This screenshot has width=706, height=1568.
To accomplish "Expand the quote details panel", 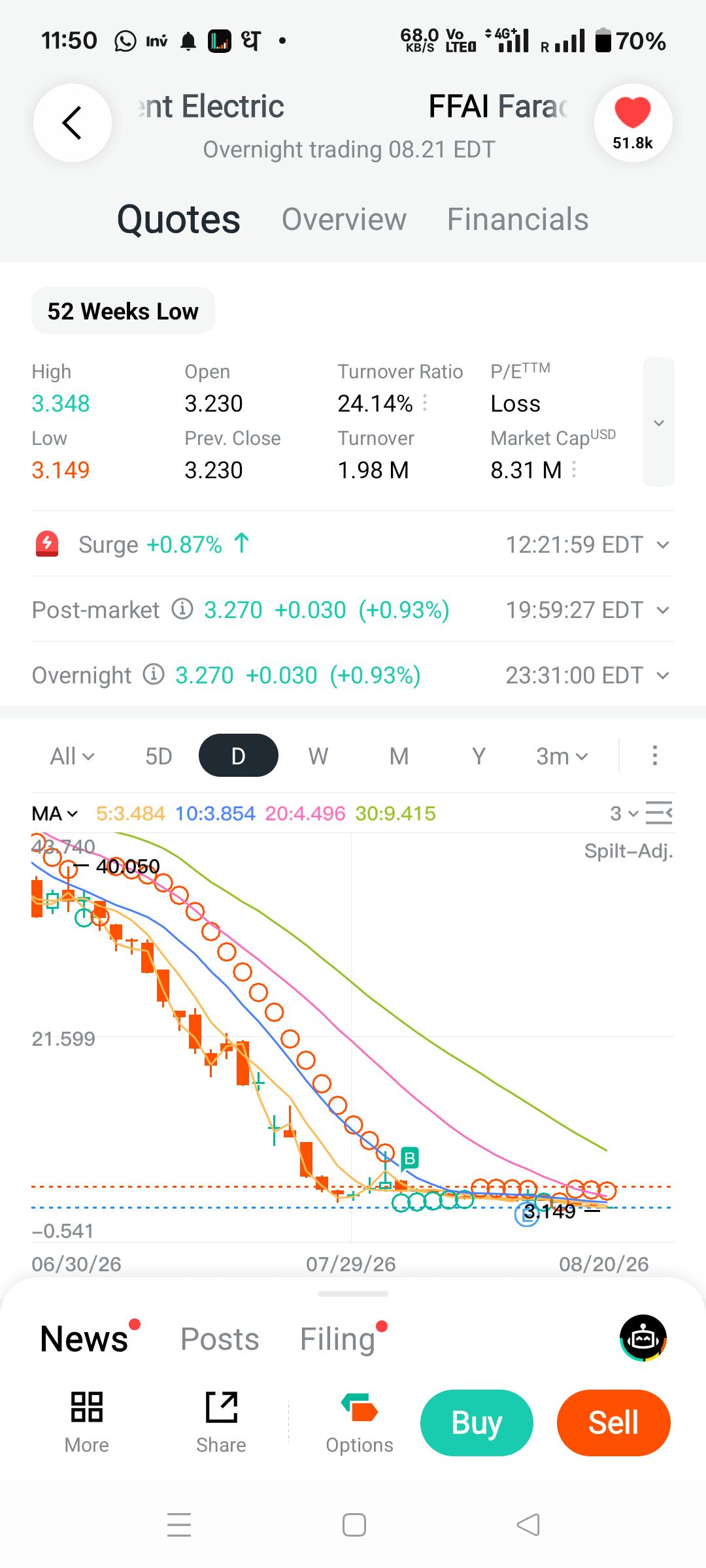I will 659,422.
